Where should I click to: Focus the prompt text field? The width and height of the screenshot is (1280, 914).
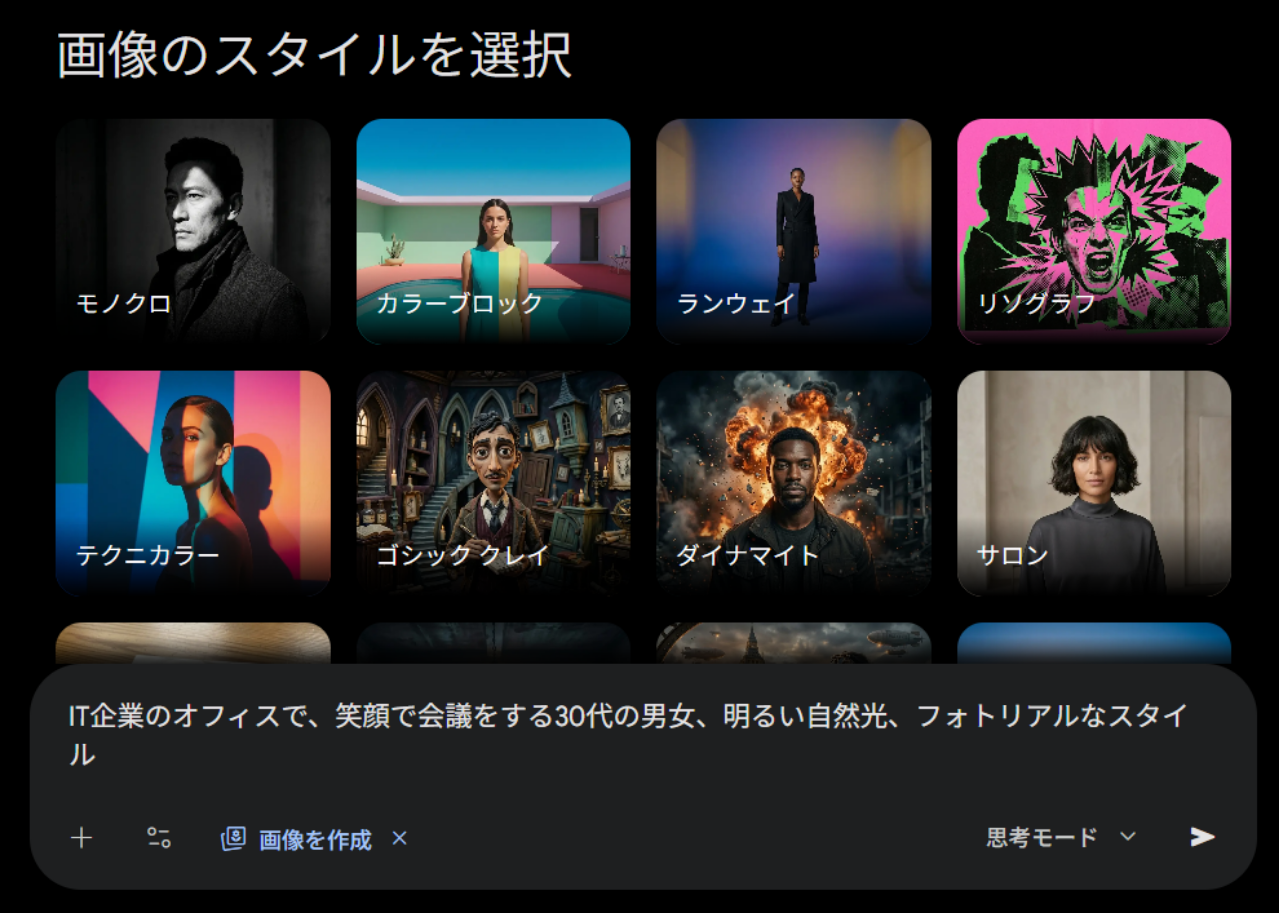coord(628,735)
